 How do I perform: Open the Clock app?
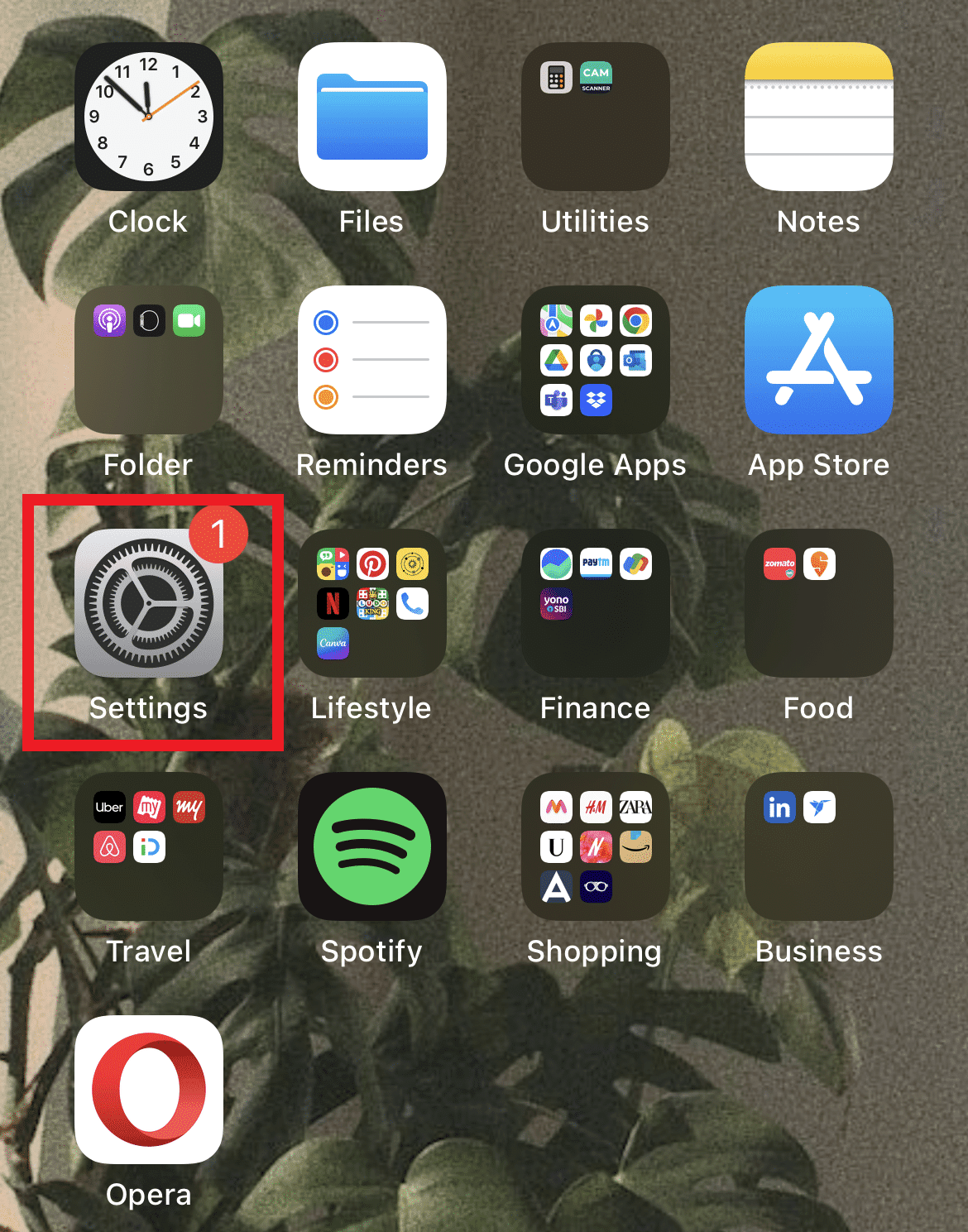tap(149, 117)
